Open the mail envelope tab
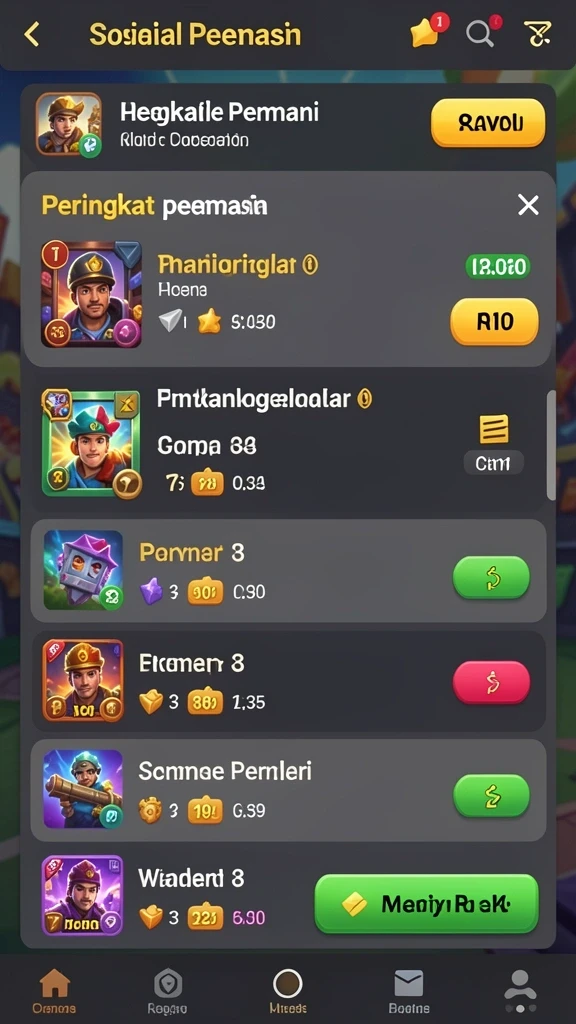The image size is (576, 1024). tap(409, 991)
